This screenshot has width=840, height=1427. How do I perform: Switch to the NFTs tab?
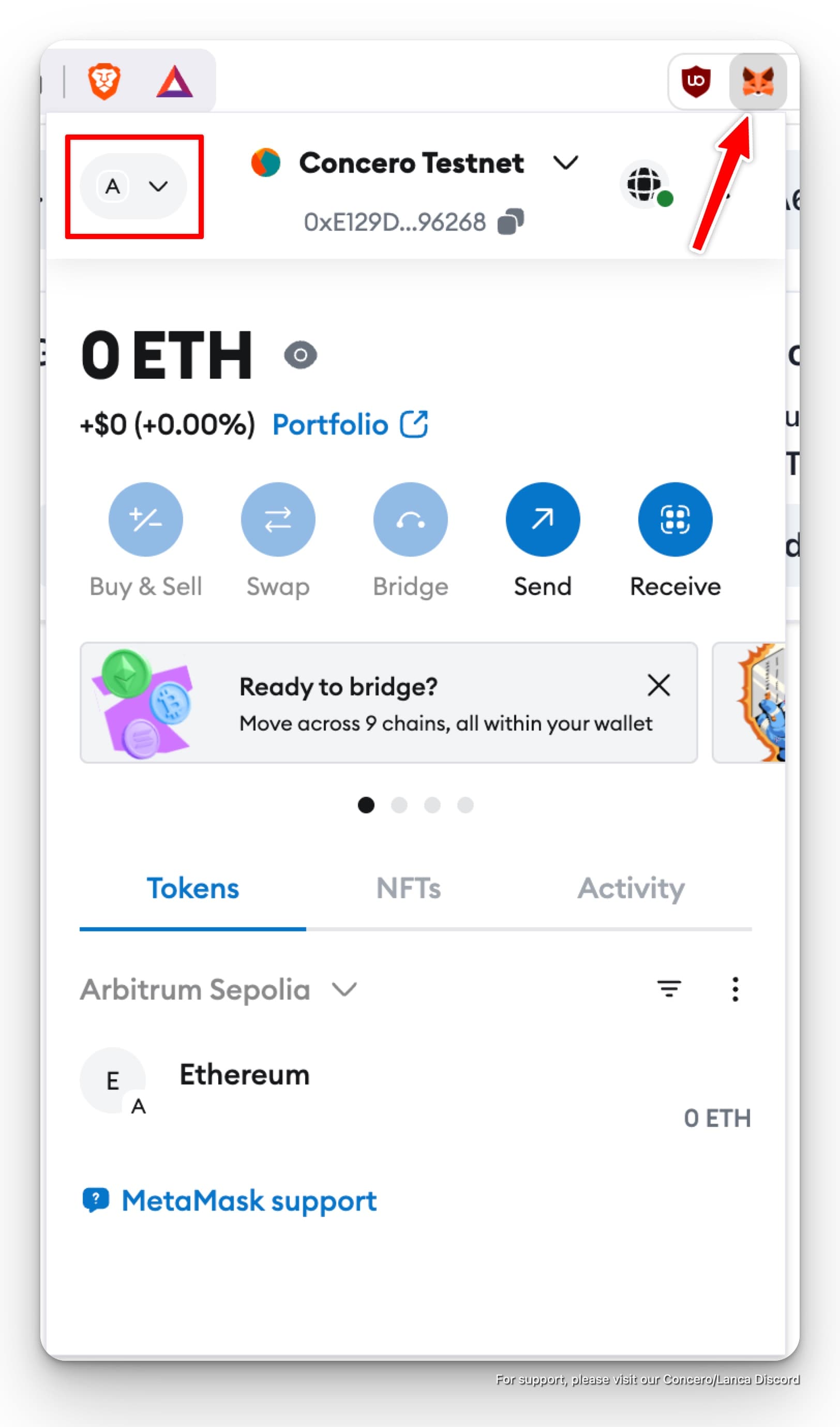pyautogui.click(x=408, y=888)
